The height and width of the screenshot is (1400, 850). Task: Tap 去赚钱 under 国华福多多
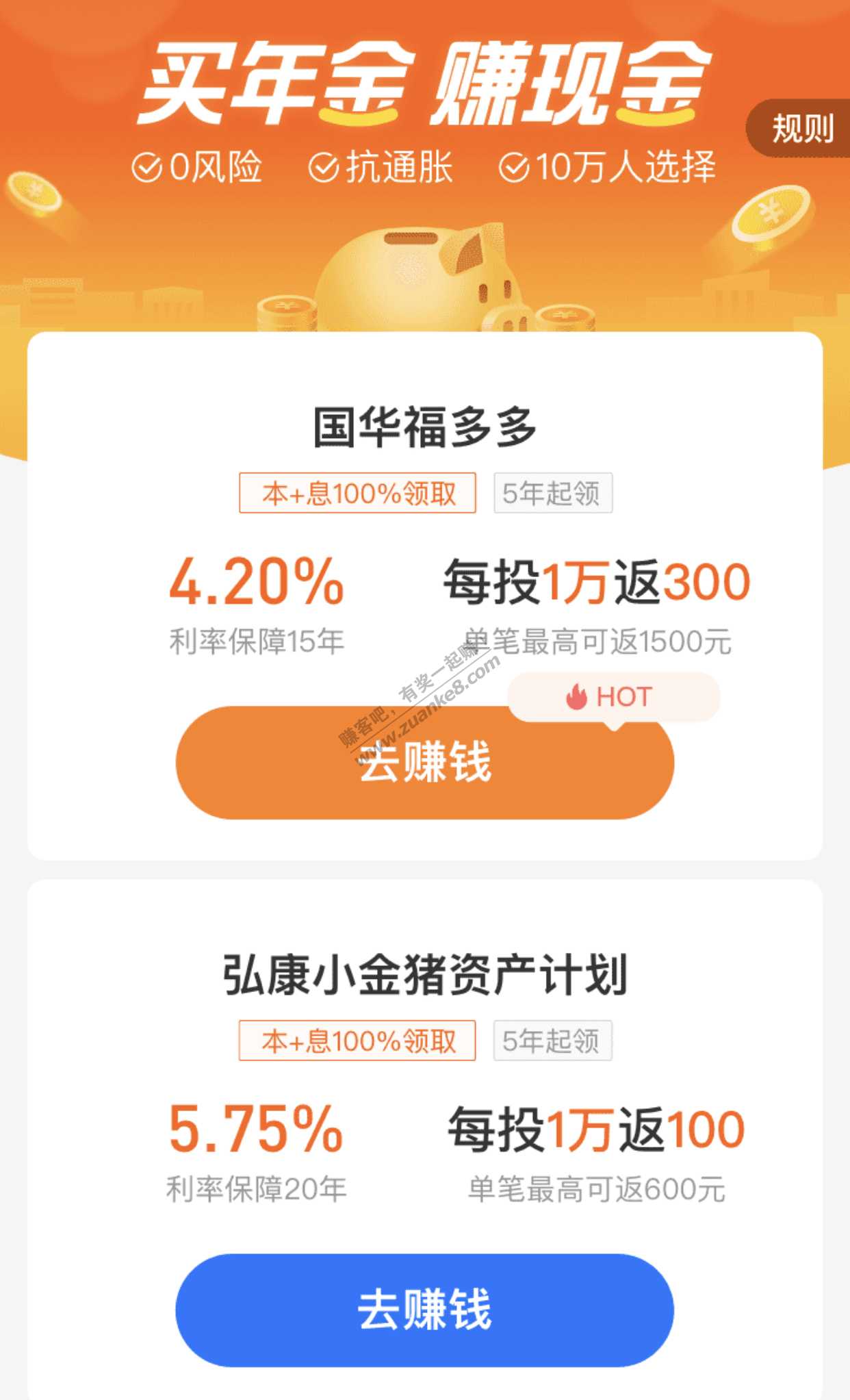(424, 763)
